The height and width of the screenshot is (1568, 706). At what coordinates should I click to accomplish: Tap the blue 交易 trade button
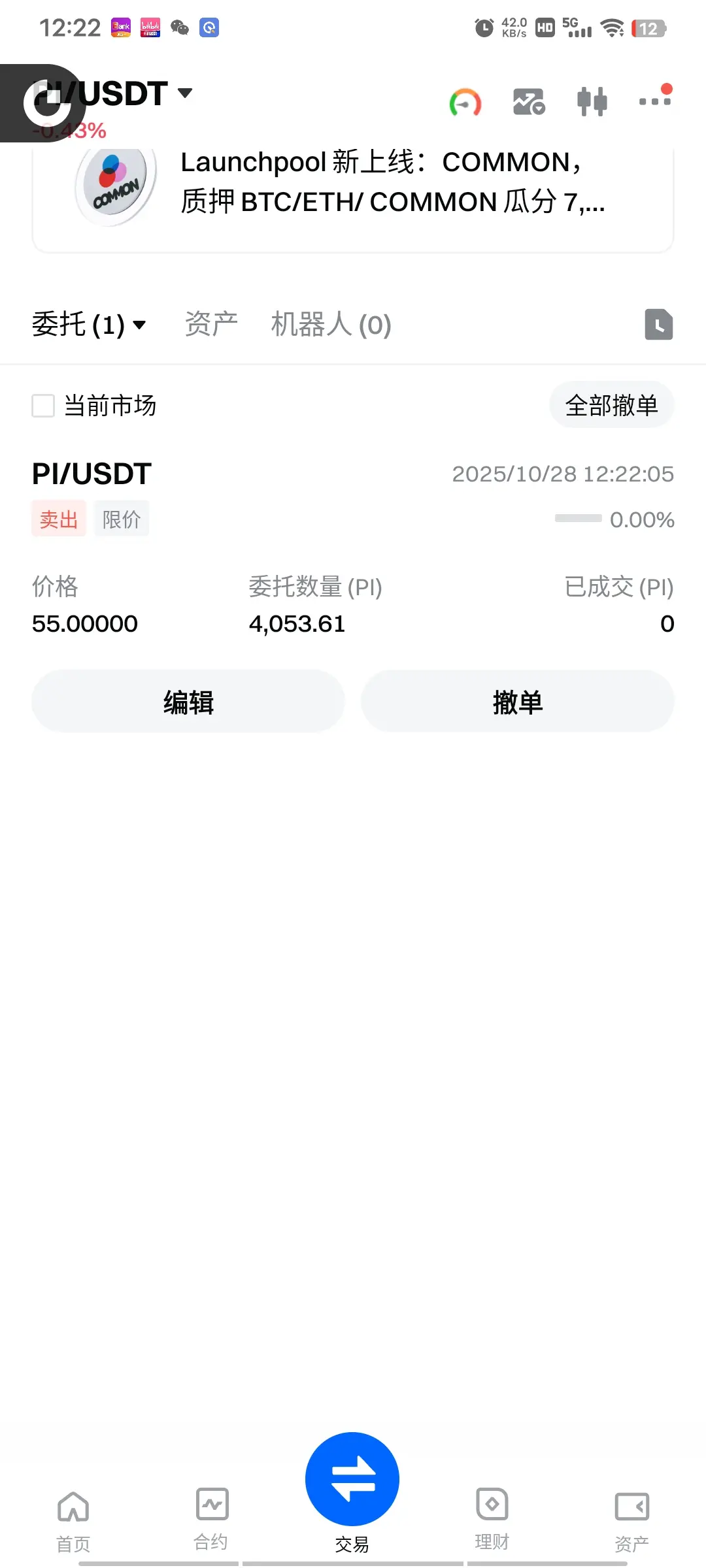click(352, 1480)
